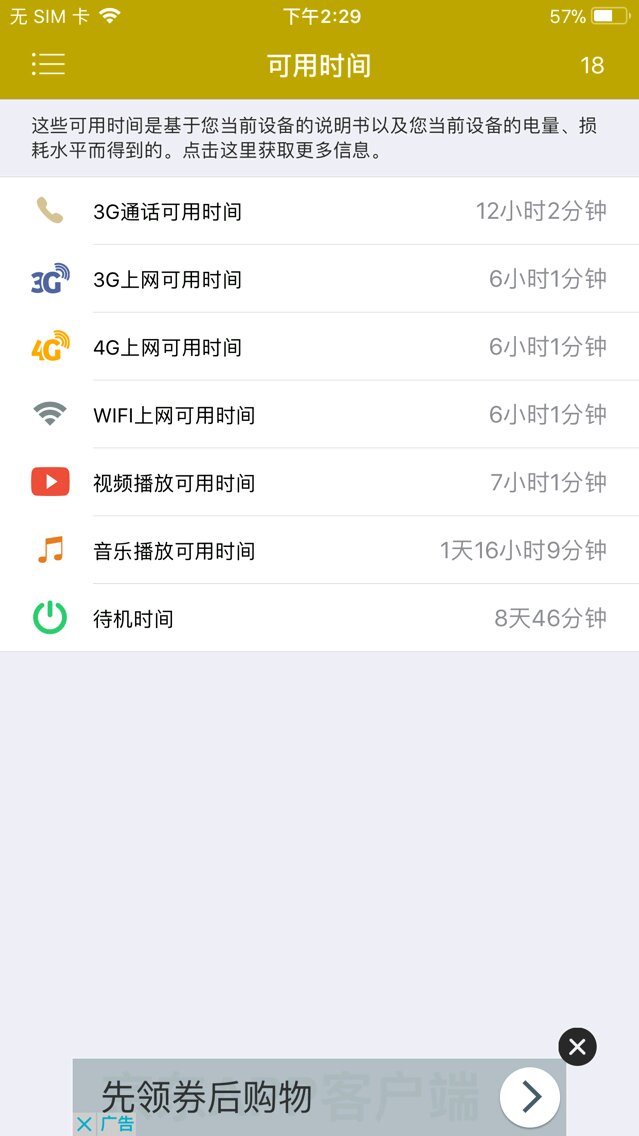The height and width of the screenshot is (1136, 639).
Task: Tap the blue X beside the 广告 label
Action: click(x=85, y=1124)
